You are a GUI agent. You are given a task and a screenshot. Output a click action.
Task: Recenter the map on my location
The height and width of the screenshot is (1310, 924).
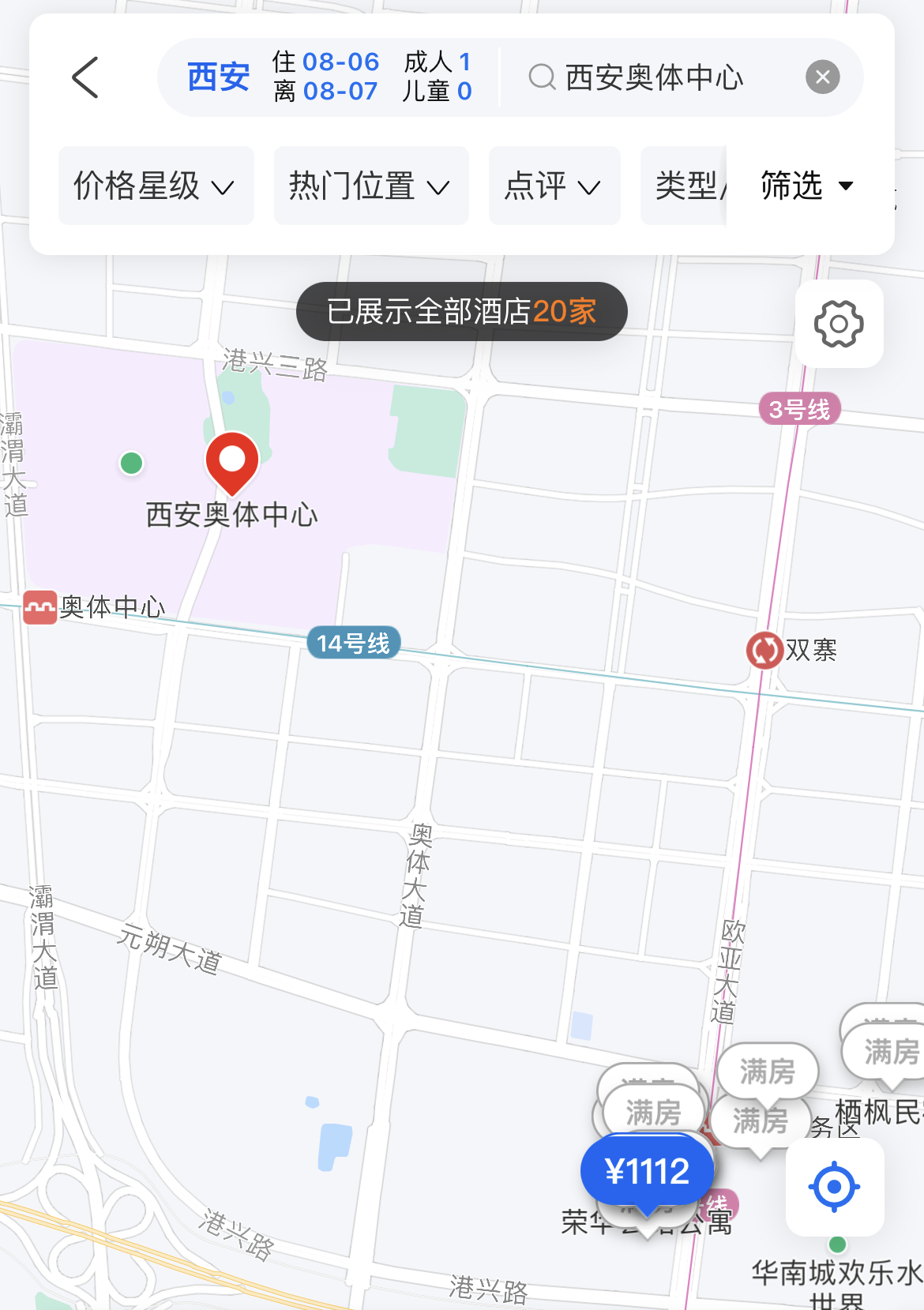pos(834,1186)
